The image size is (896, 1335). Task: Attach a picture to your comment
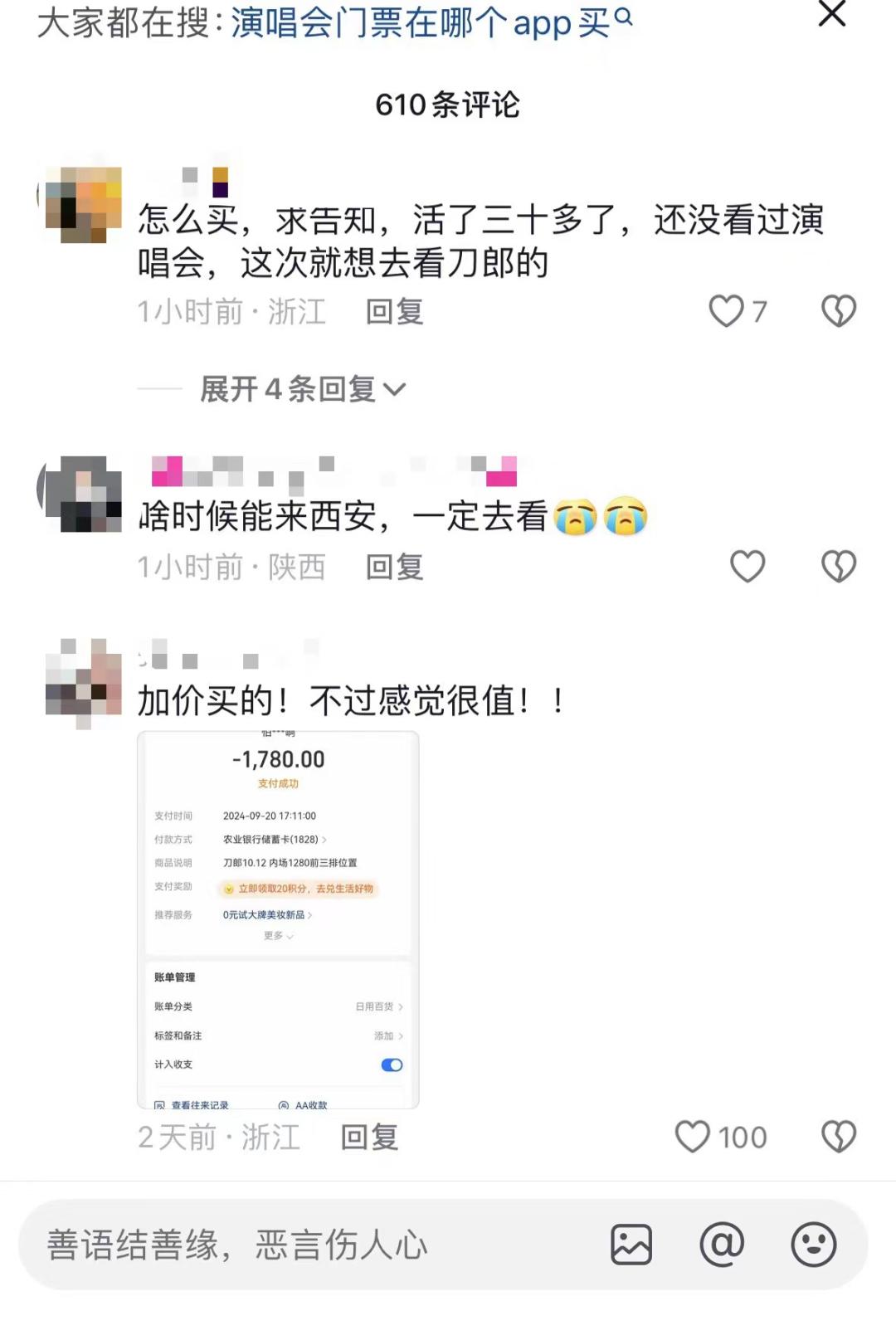tap(631, 1245)
